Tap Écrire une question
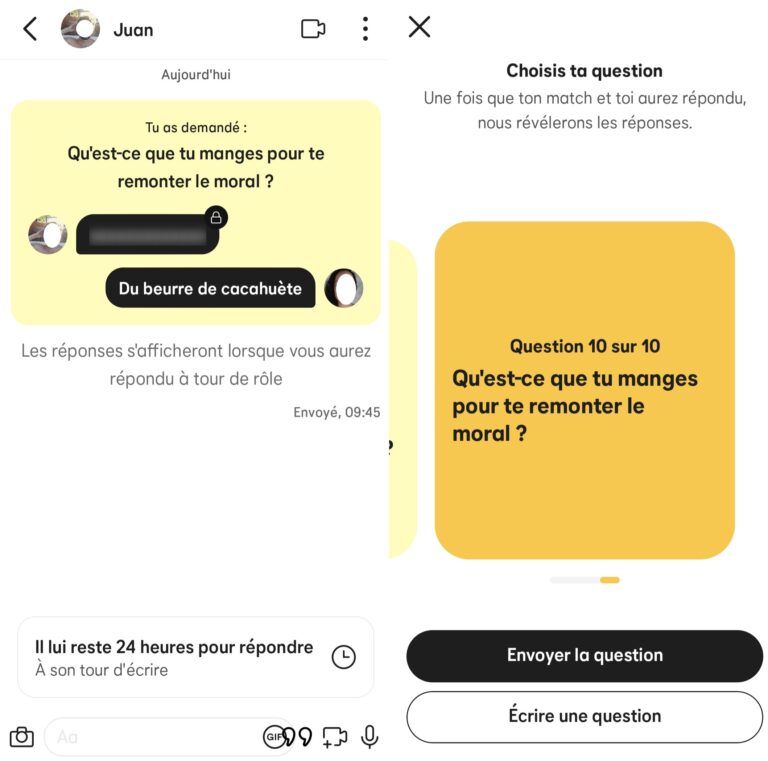 point(584,716)
